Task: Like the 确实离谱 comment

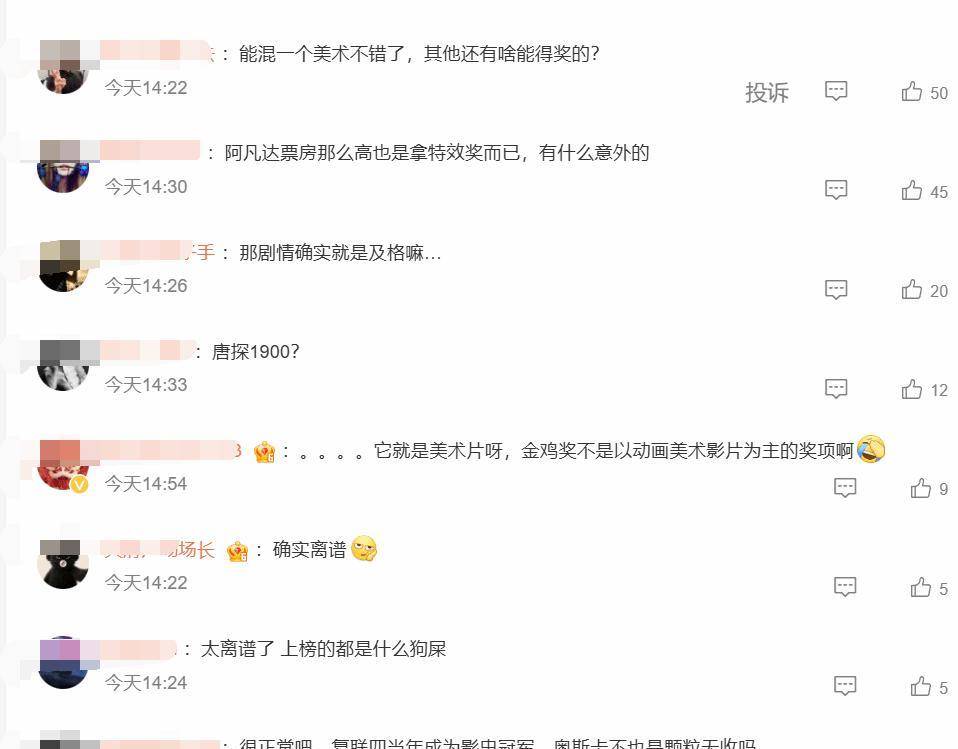Action: [921, 587]
